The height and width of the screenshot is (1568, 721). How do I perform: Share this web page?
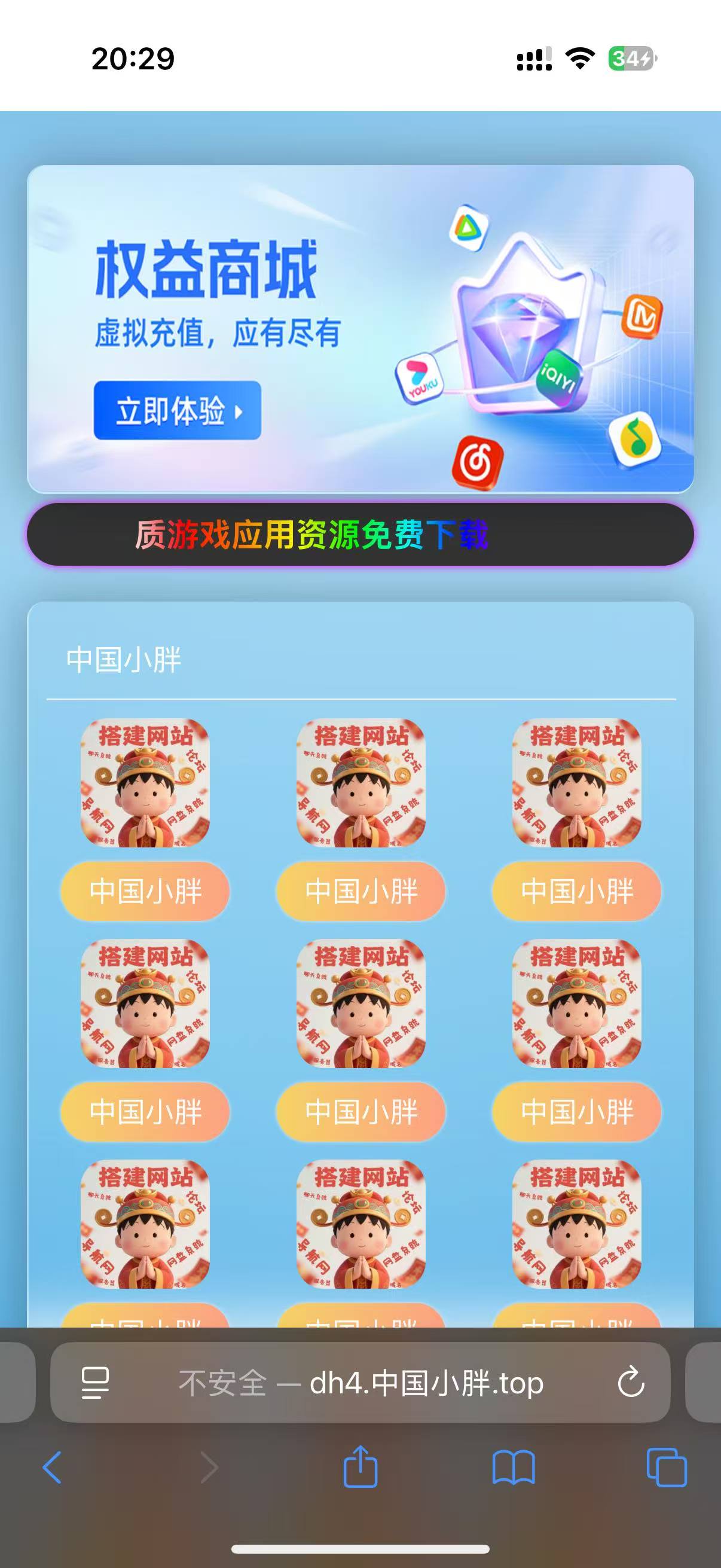coord(360,1467)
